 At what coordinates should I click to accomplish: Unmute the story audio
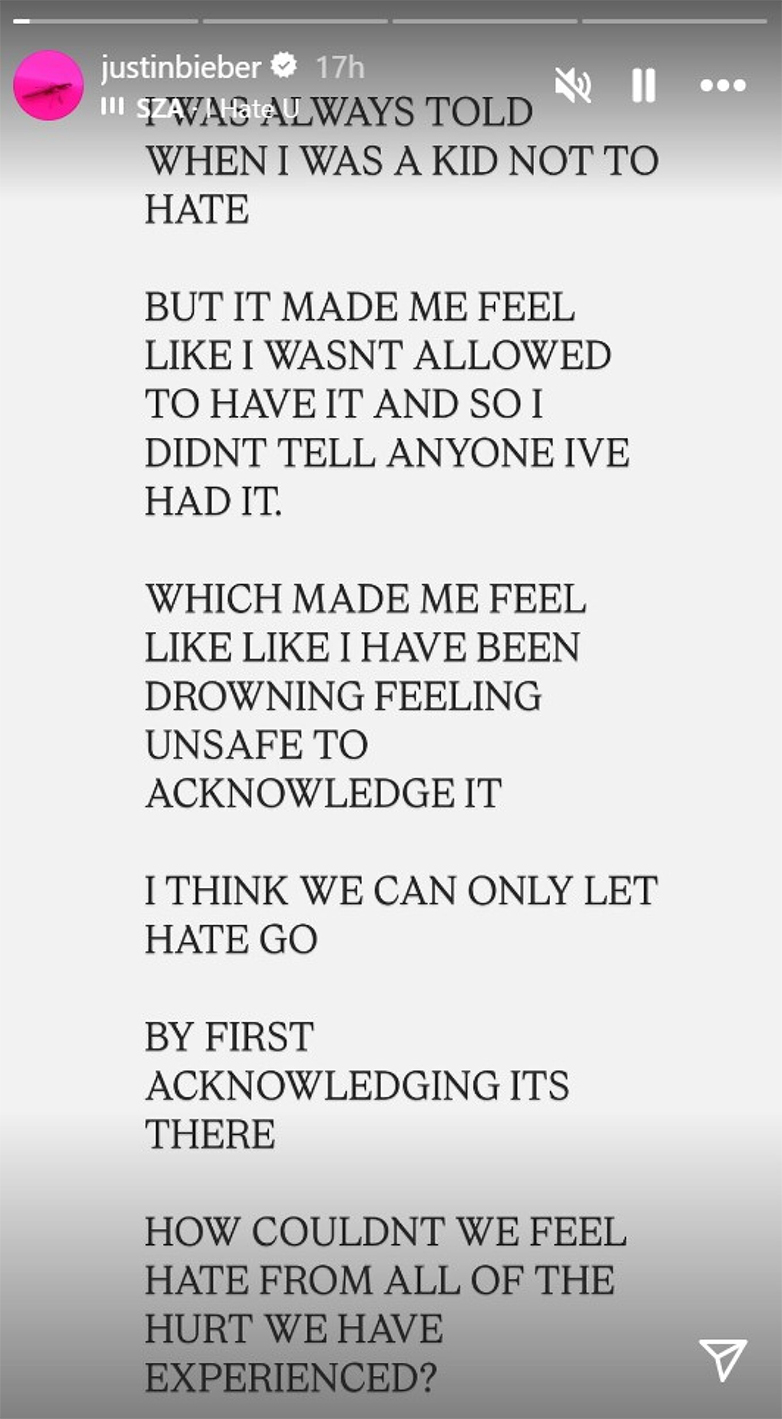coord(574,86)
